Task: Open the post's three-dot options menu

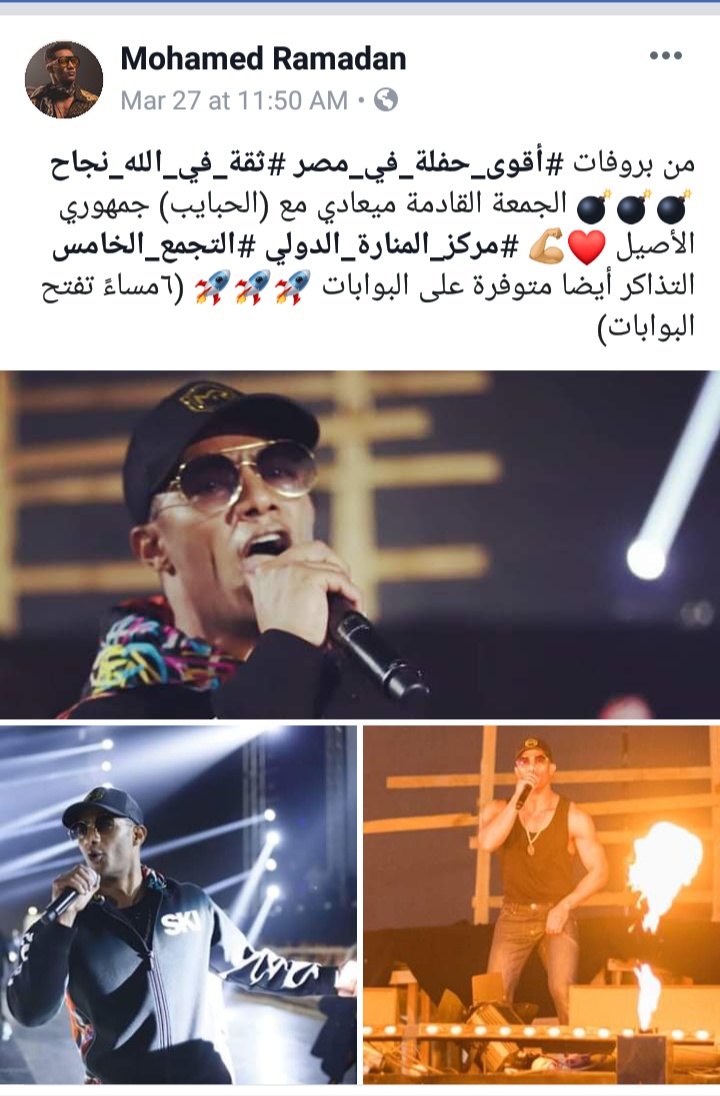Action: [665, 56]
